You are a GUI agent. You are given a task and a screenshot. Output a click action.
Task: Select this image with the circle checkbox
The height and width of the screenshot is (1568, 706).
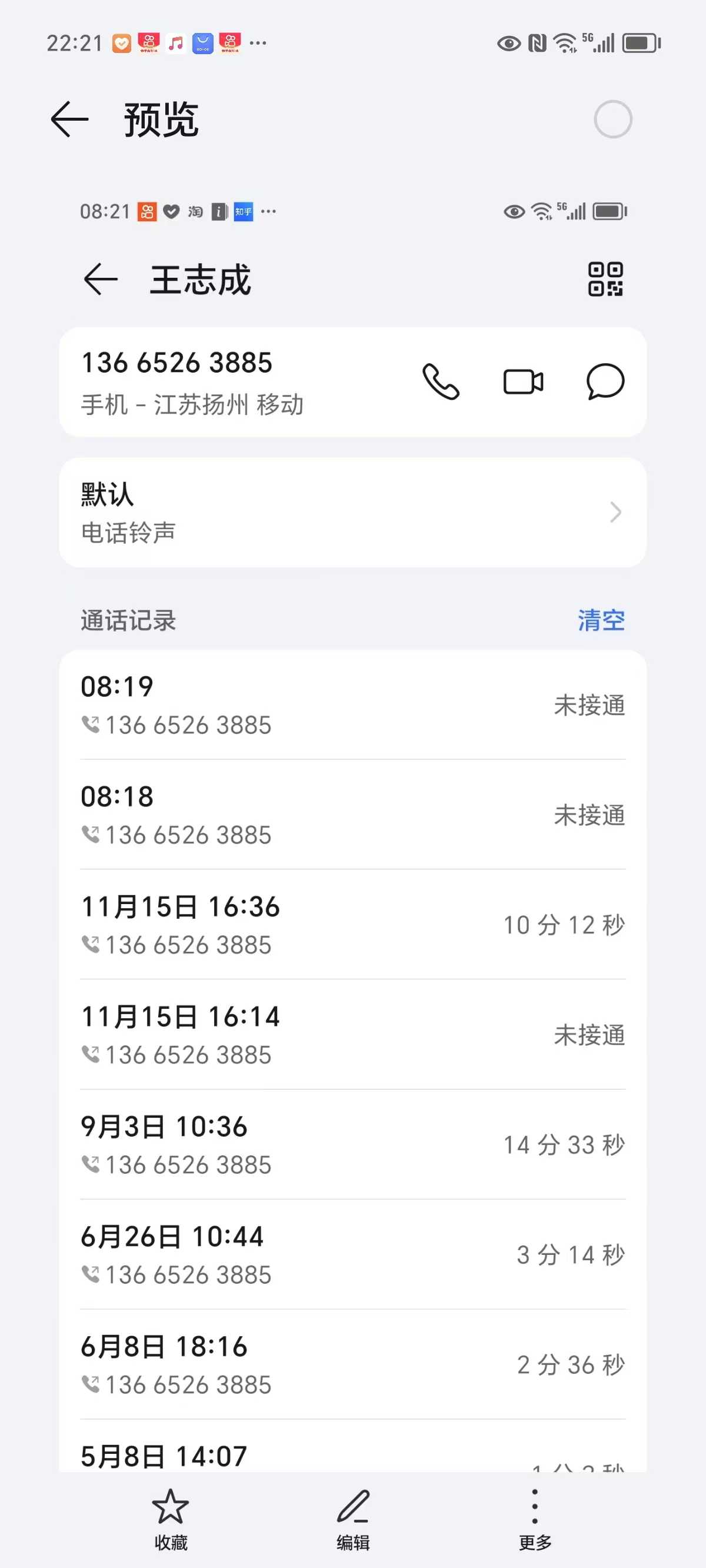tap(612, 119)
